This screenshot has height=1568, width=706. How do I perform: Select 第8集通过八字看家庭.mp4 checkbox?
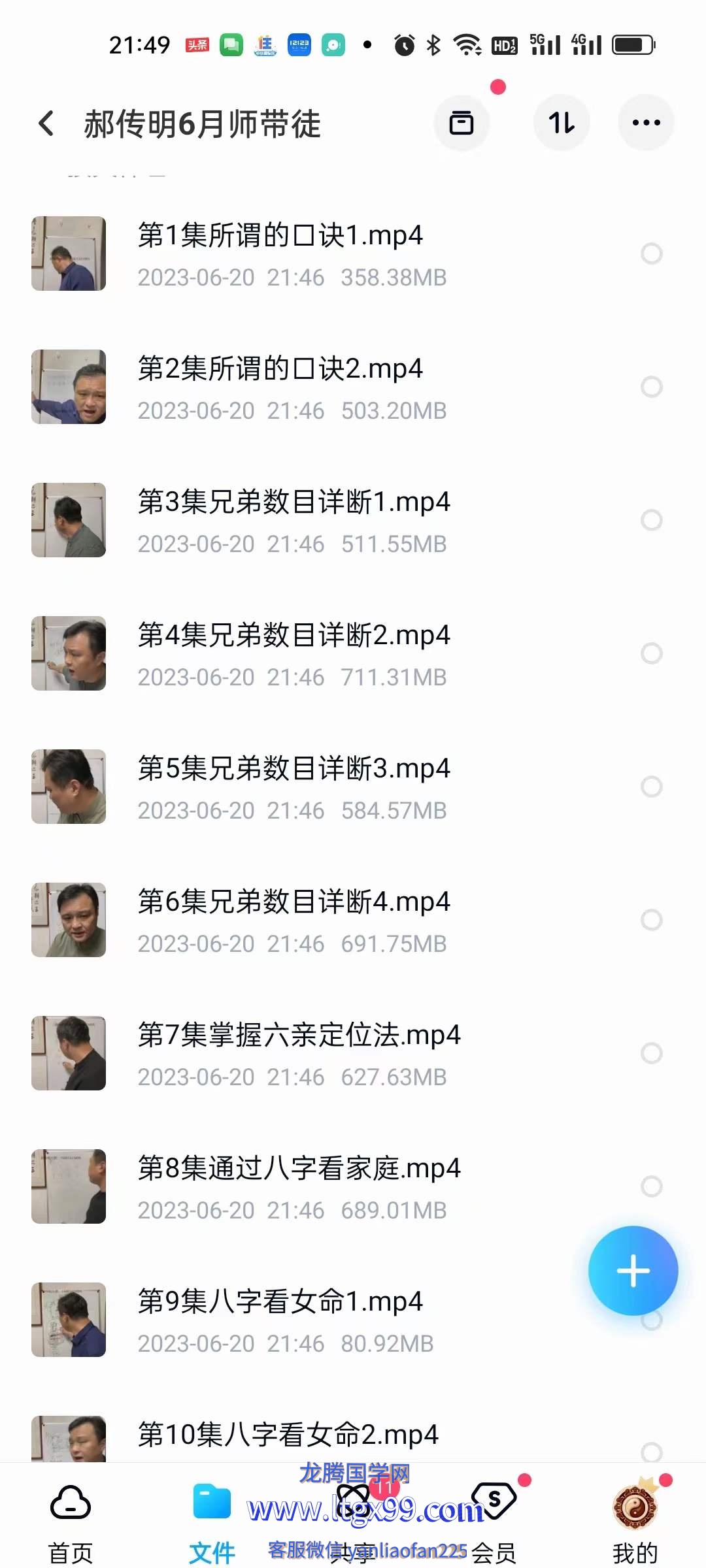(651, 1186)
